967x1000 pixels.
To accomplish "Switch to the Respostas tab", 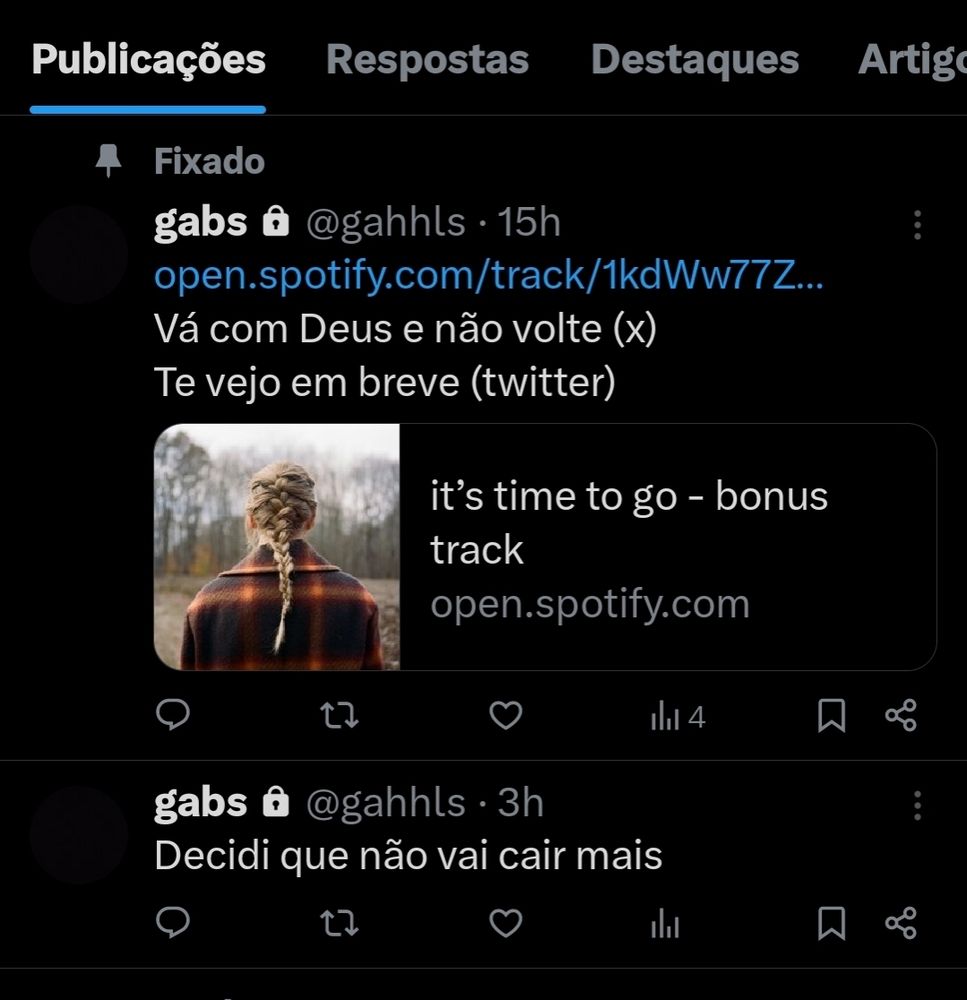I will pos(427,60).
